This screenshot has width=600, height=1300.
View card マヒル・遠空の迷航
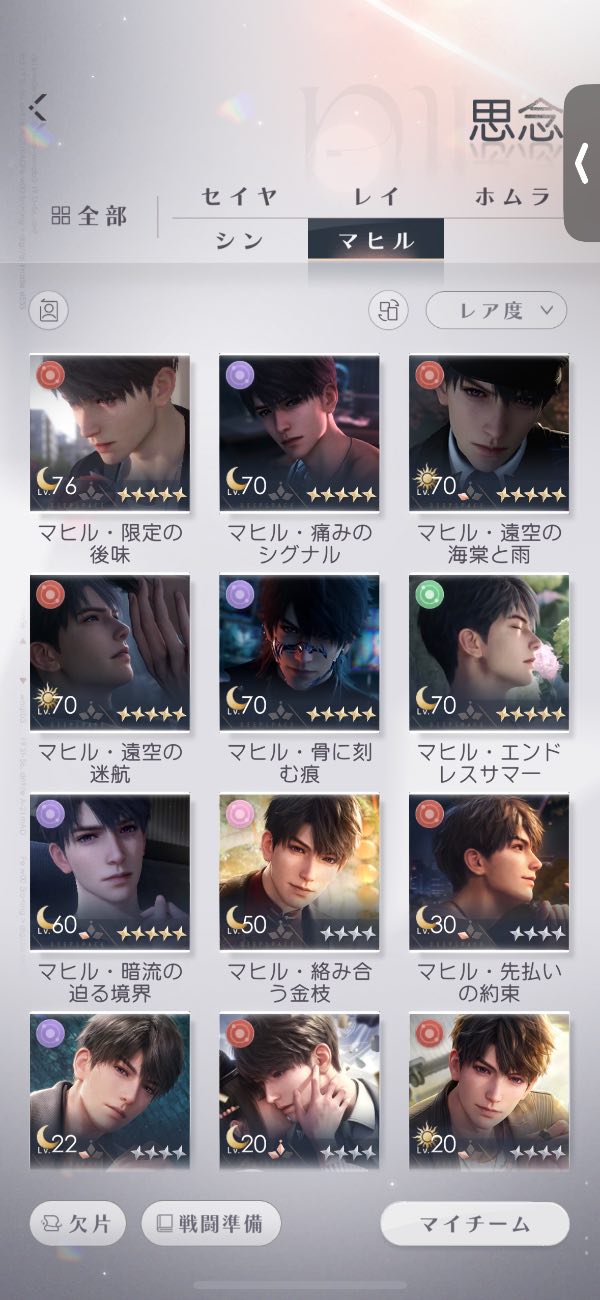(x=109, y=652)
